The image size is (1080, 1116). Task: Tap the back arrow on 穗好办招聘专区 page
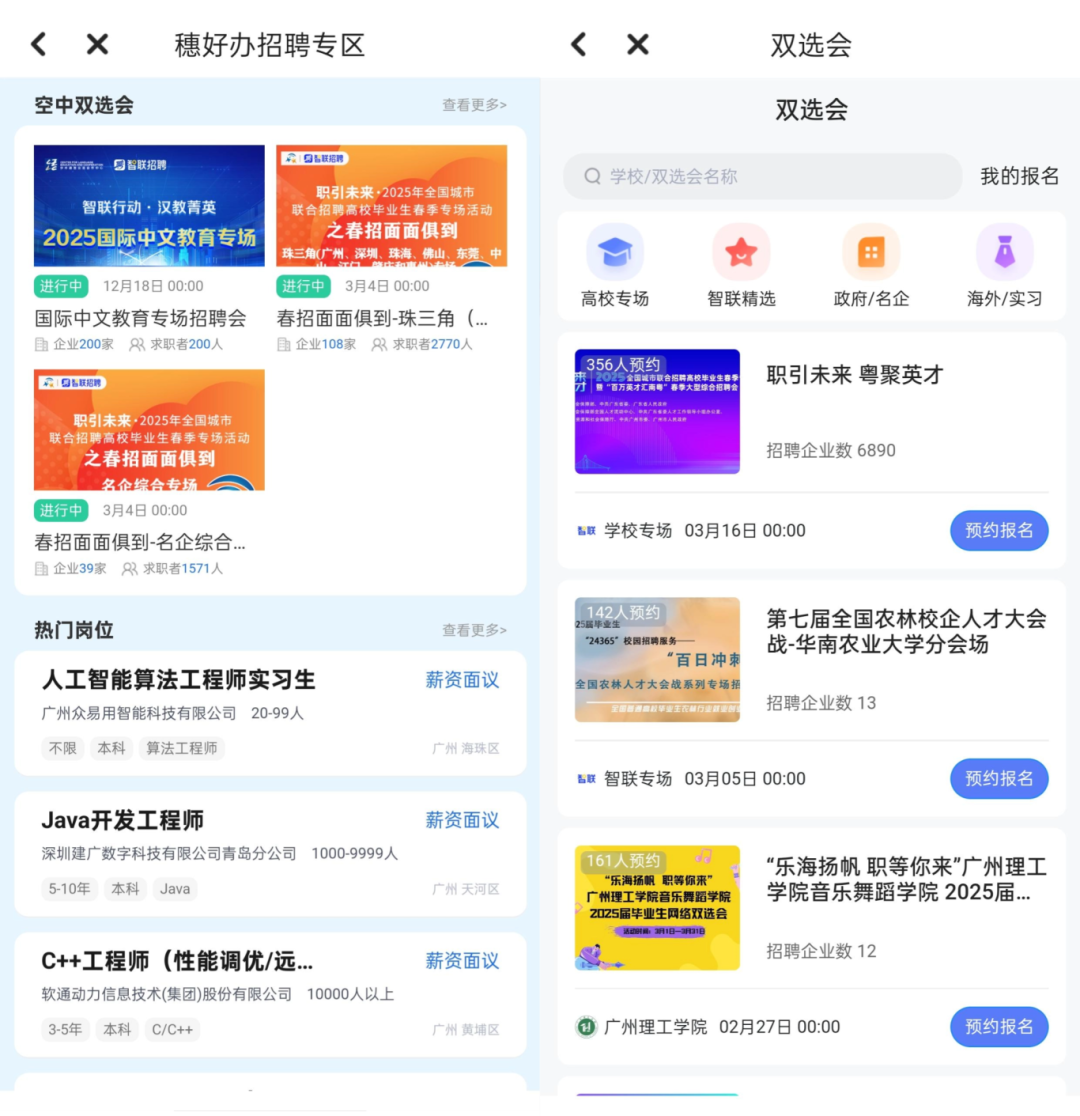pyautogui.click(x=38, y=44)
